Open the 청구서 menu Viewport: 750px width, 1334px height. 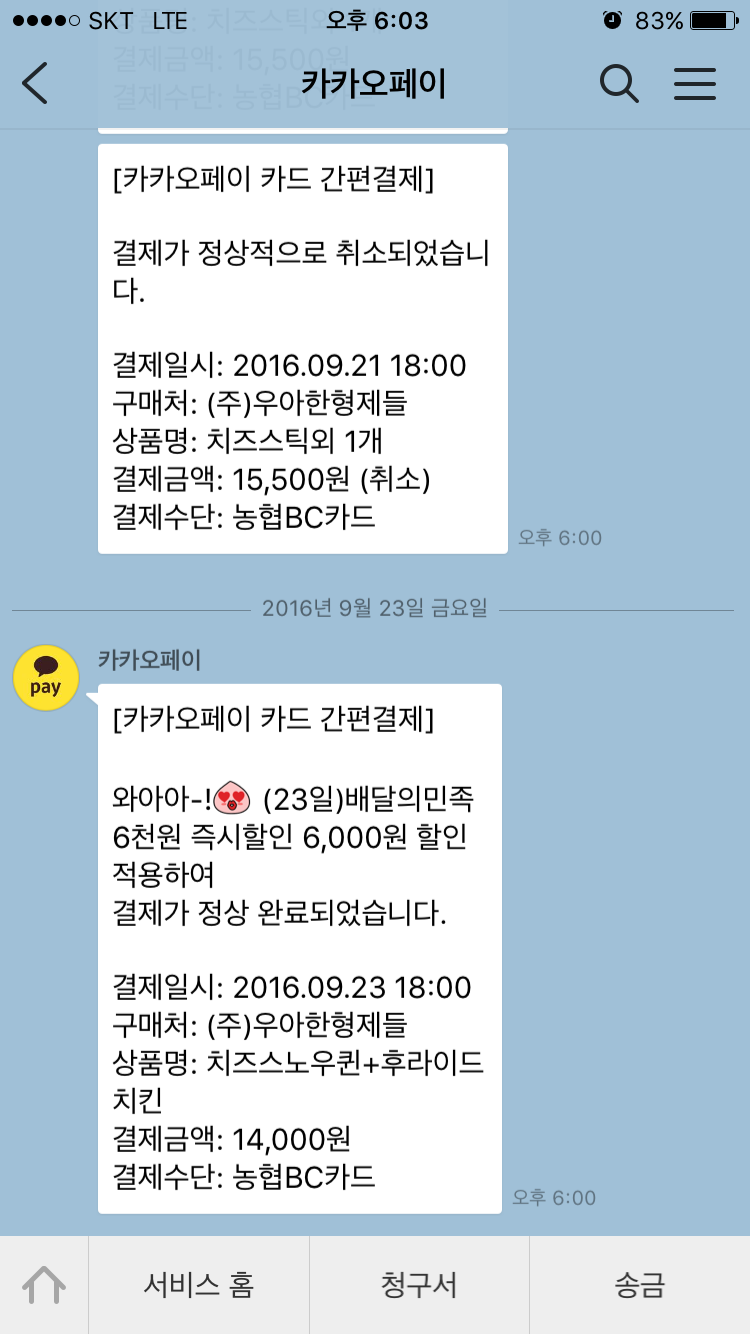[x=419, y=1285]
